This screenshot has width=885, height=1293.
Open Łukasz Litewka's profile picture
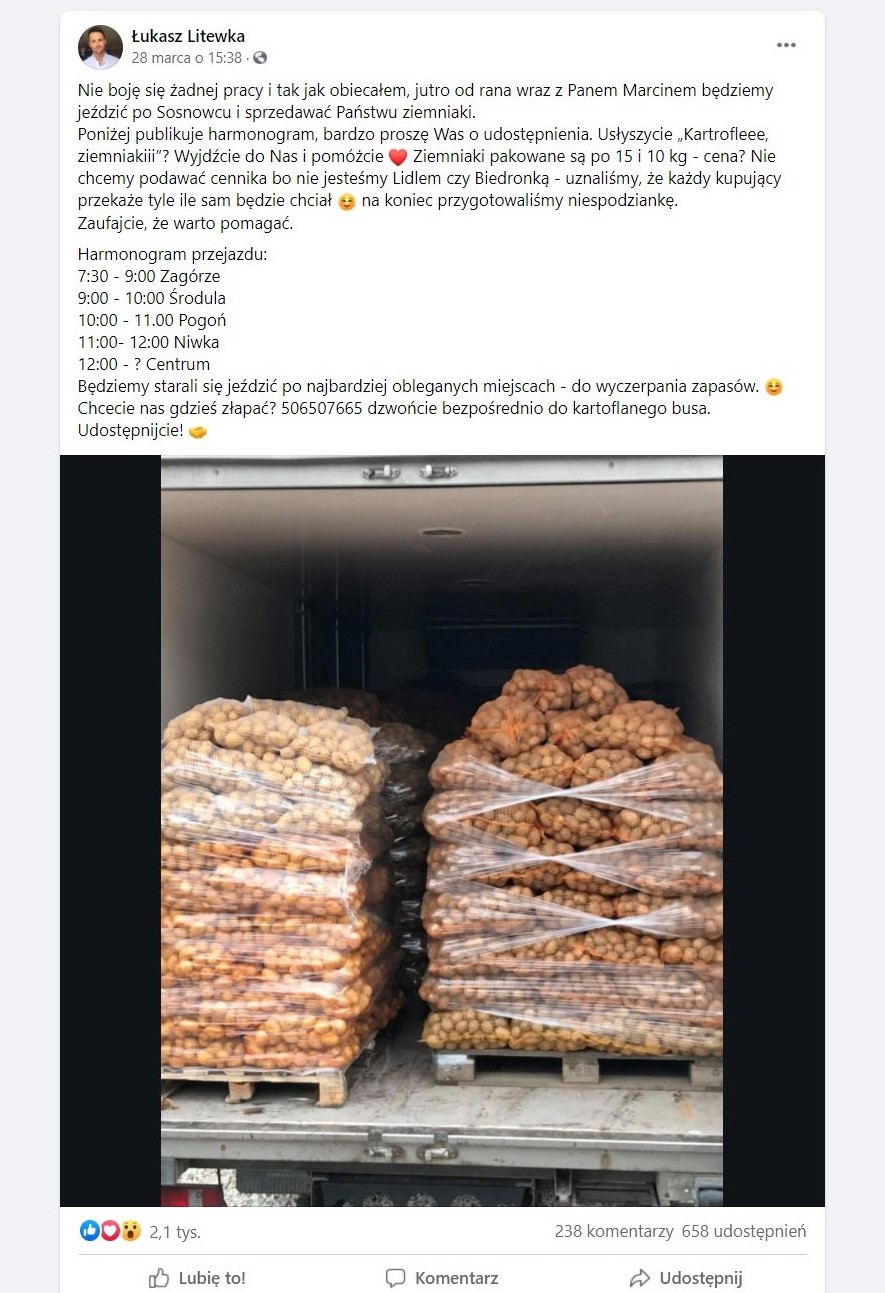pyautogui.click(x=100, y=47)
